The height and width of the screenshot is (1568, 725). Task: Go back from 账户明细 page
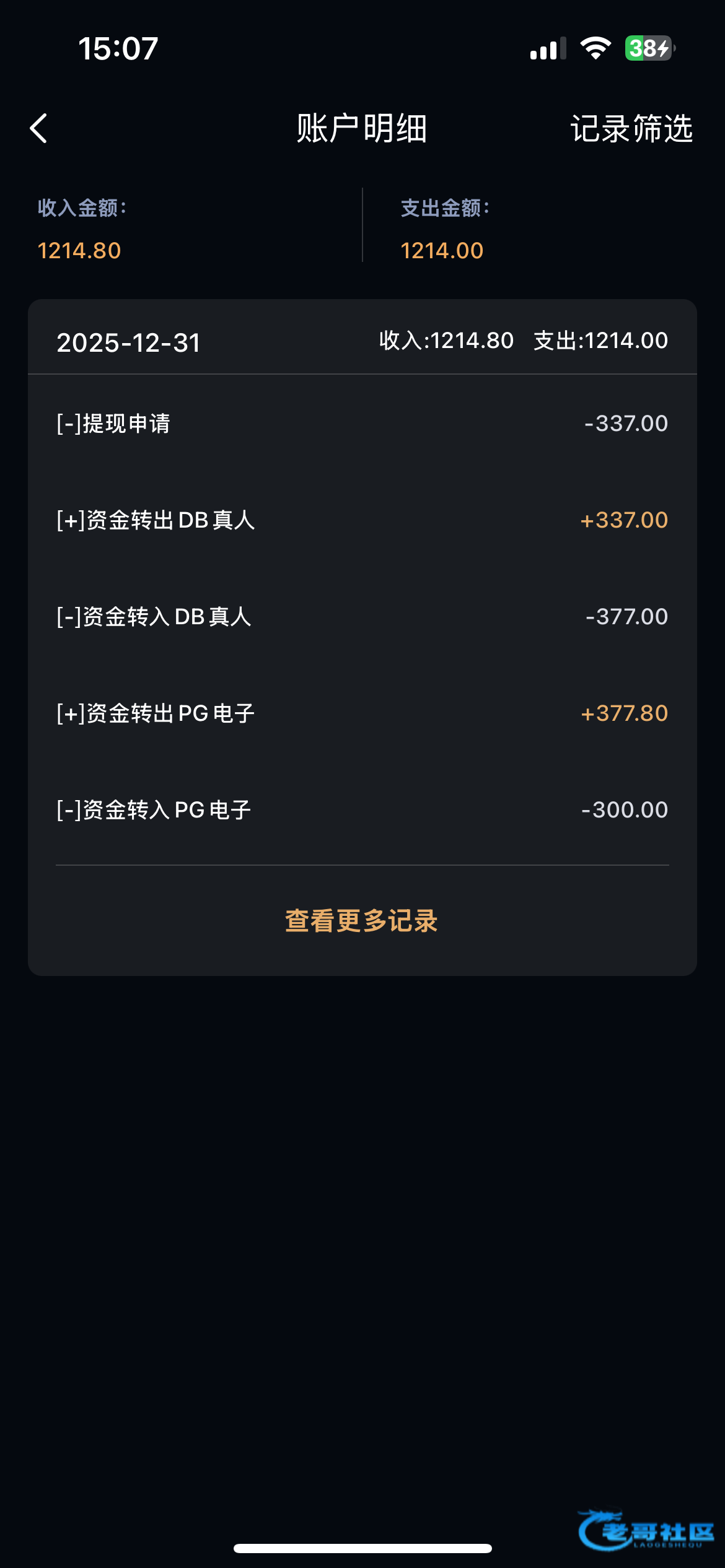(x=39, y=129)
